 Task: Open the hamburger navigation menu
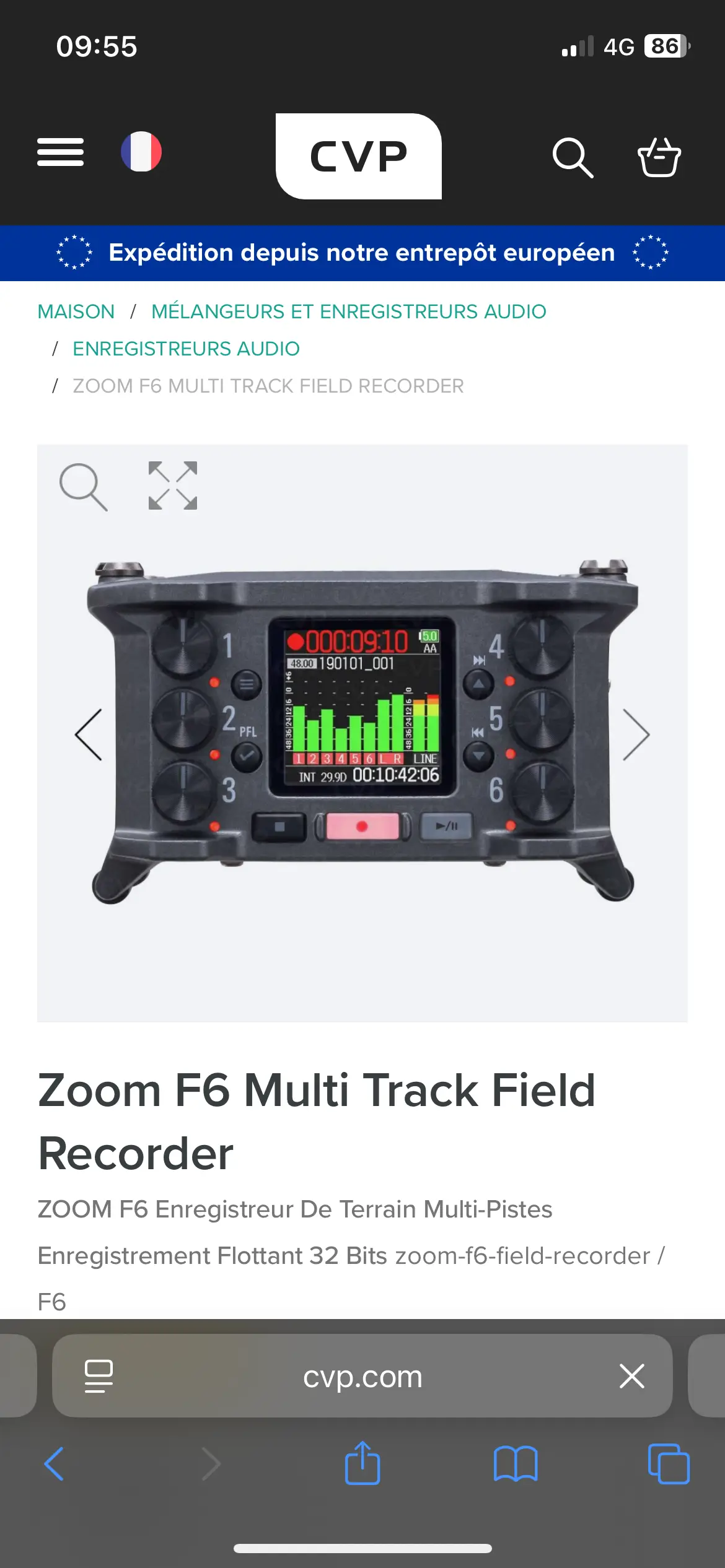coord(60,152)
